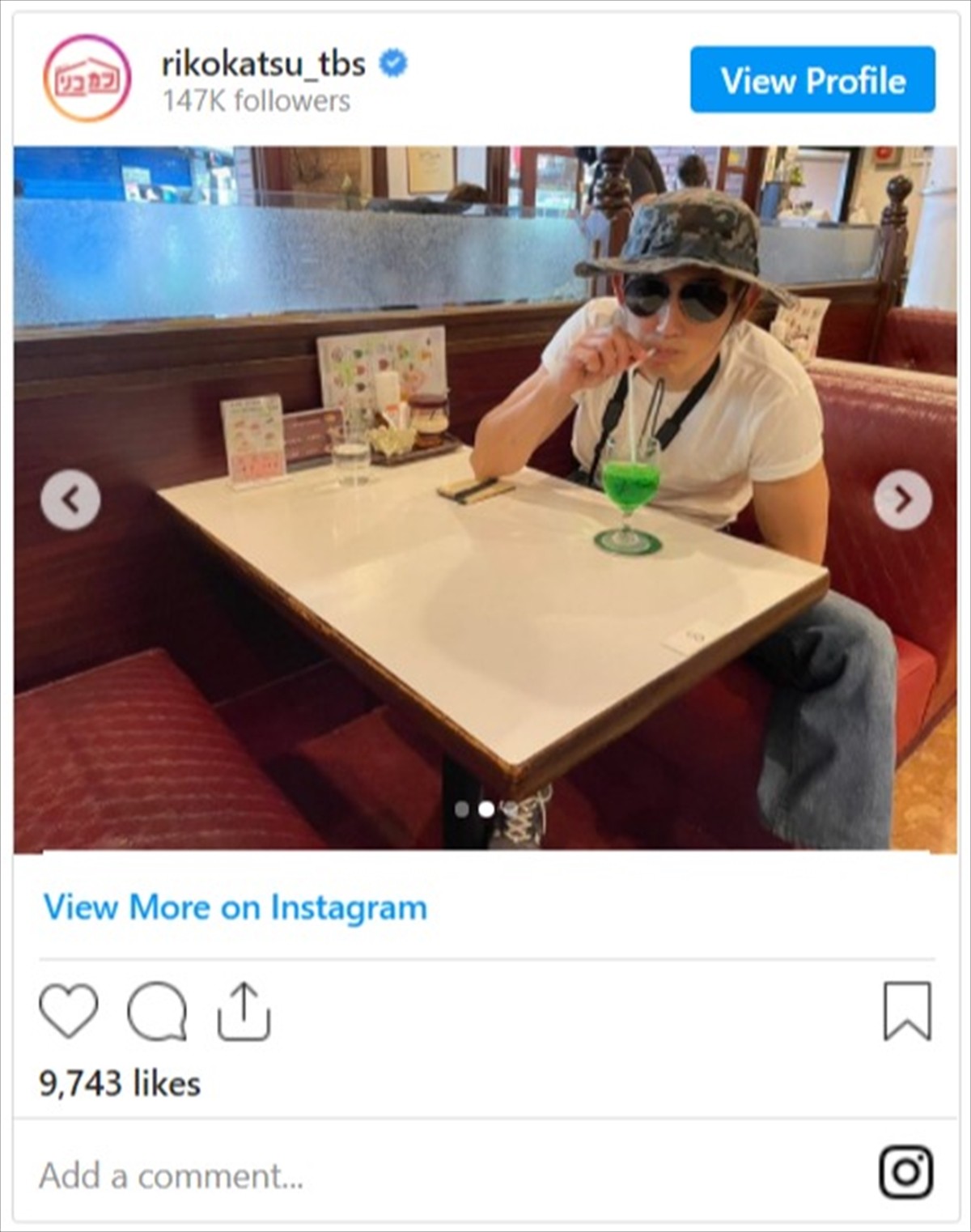This screenshot has height=1232, width=971.
Task: Open View More on Instagram link
Action: point(235,907)
